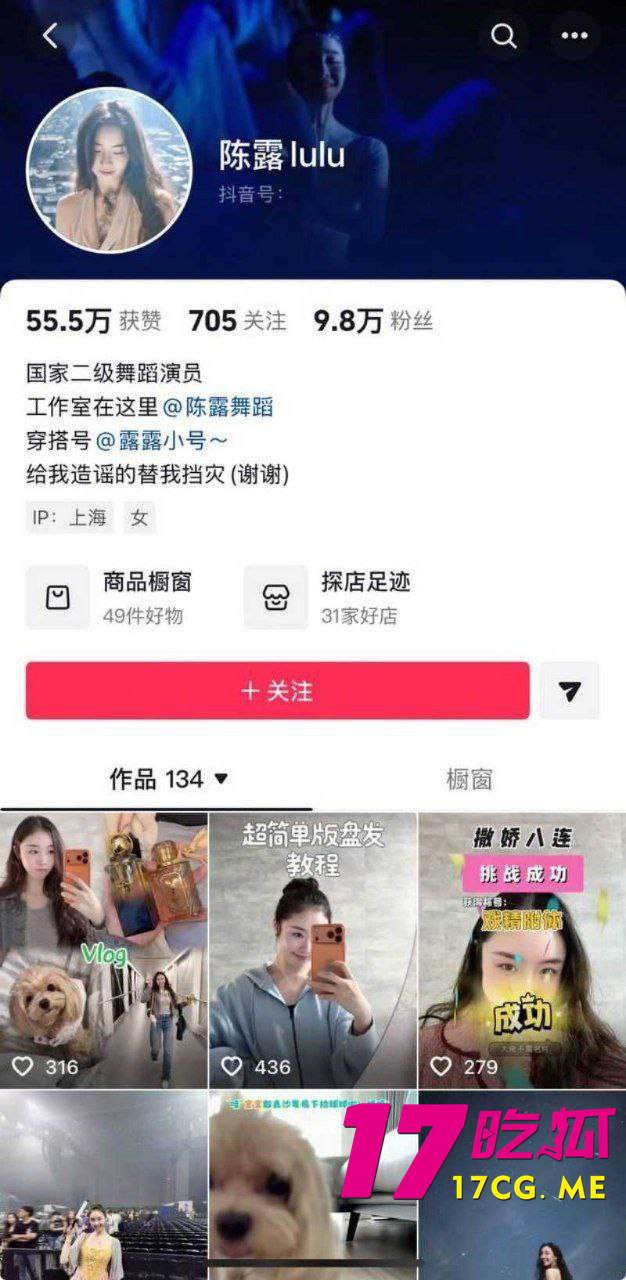Switch to the 橱窗 tab
The height and width of the screenshot is (1280, 626).
(x=468, y=779)
